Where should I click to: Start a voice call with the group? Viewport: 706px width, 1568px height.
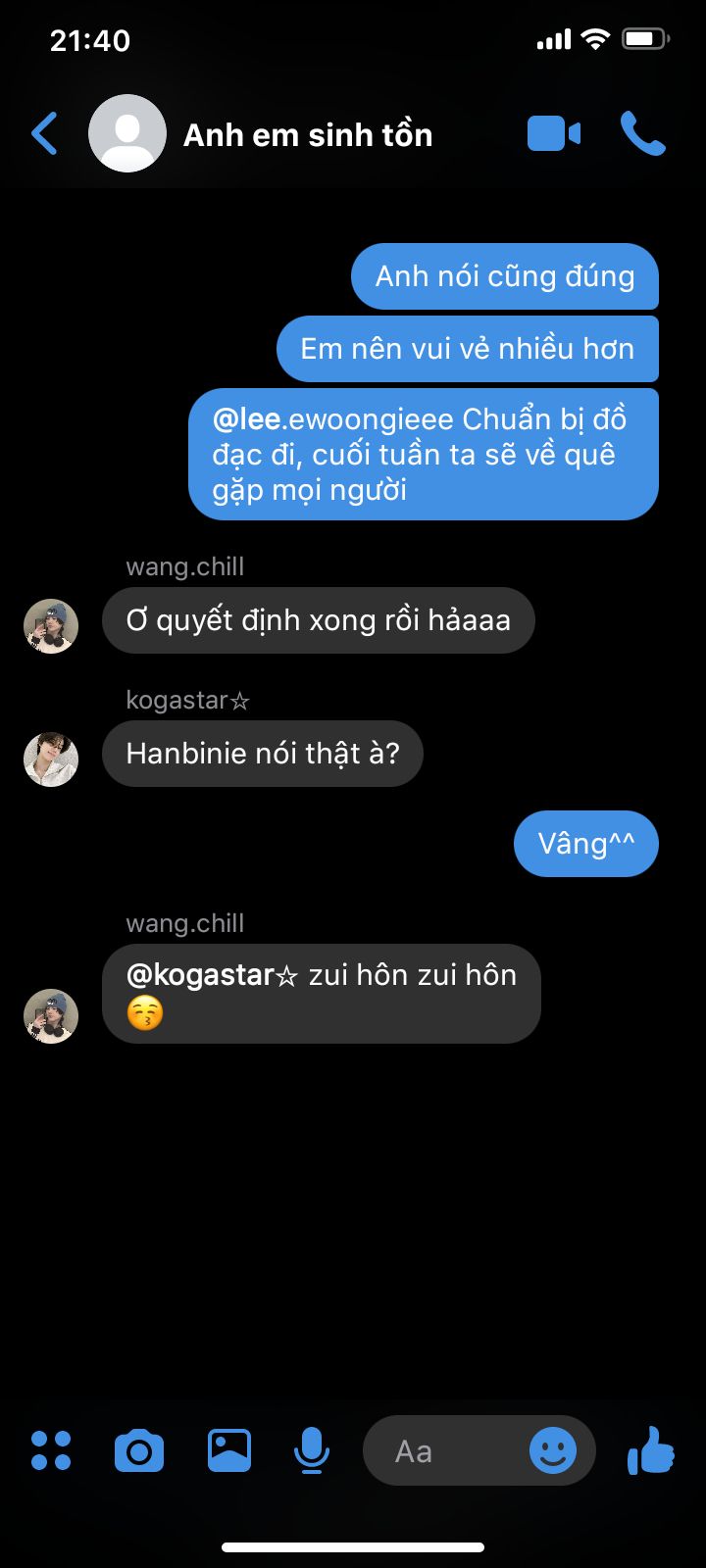[643, 133]
